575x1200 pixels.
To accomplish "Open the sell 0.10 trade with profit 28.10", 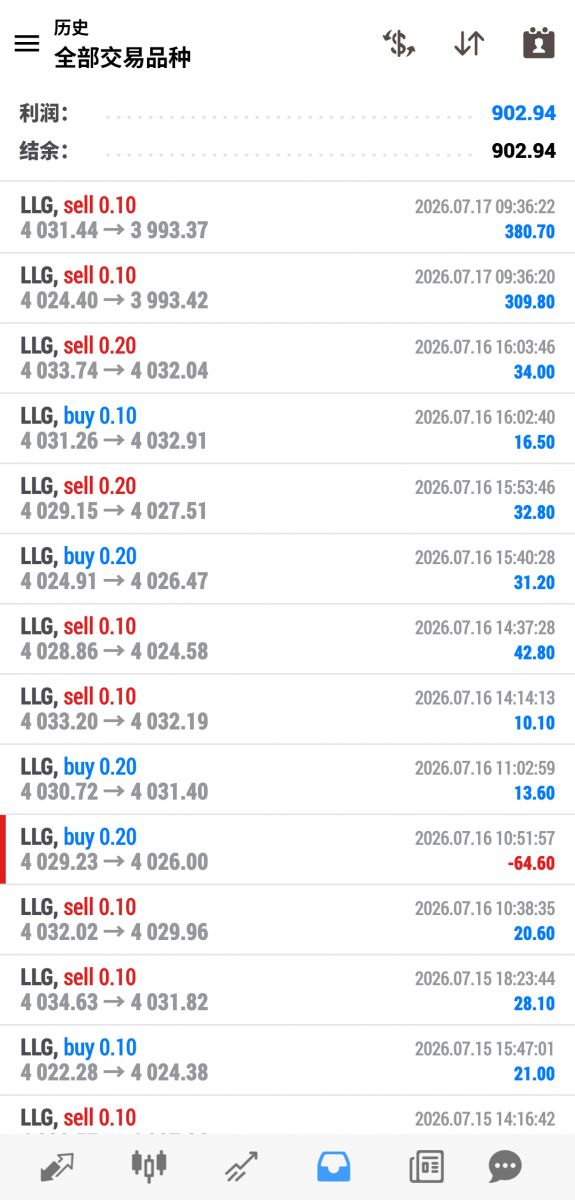I will click(287, 990).
